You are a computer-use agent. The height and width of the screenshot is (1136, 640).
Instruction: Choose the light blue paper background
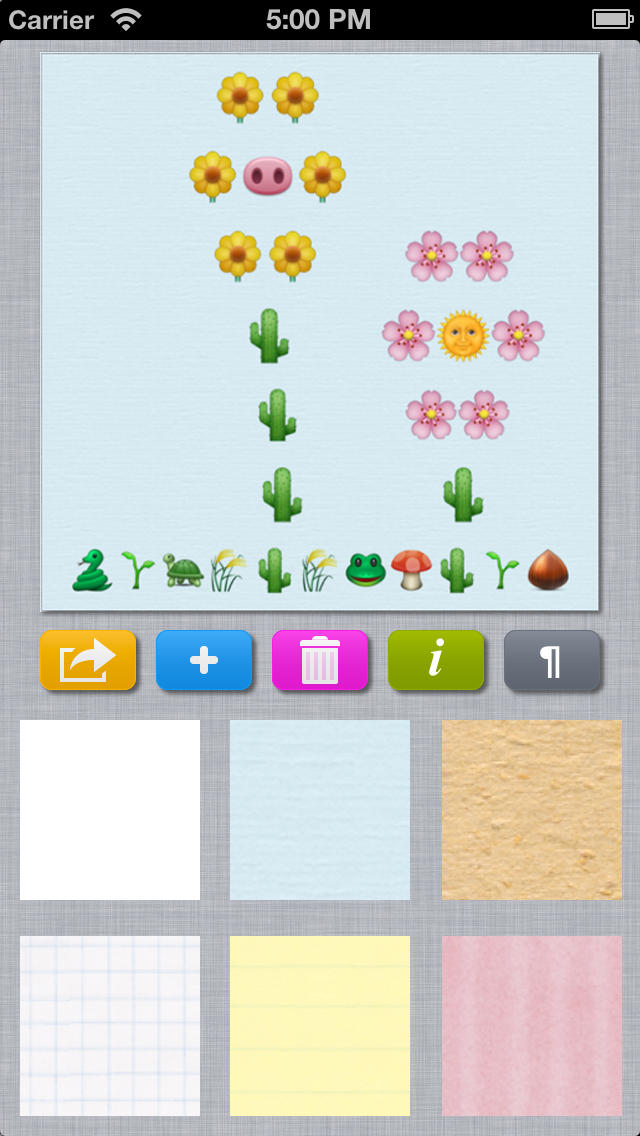point(320,809)
